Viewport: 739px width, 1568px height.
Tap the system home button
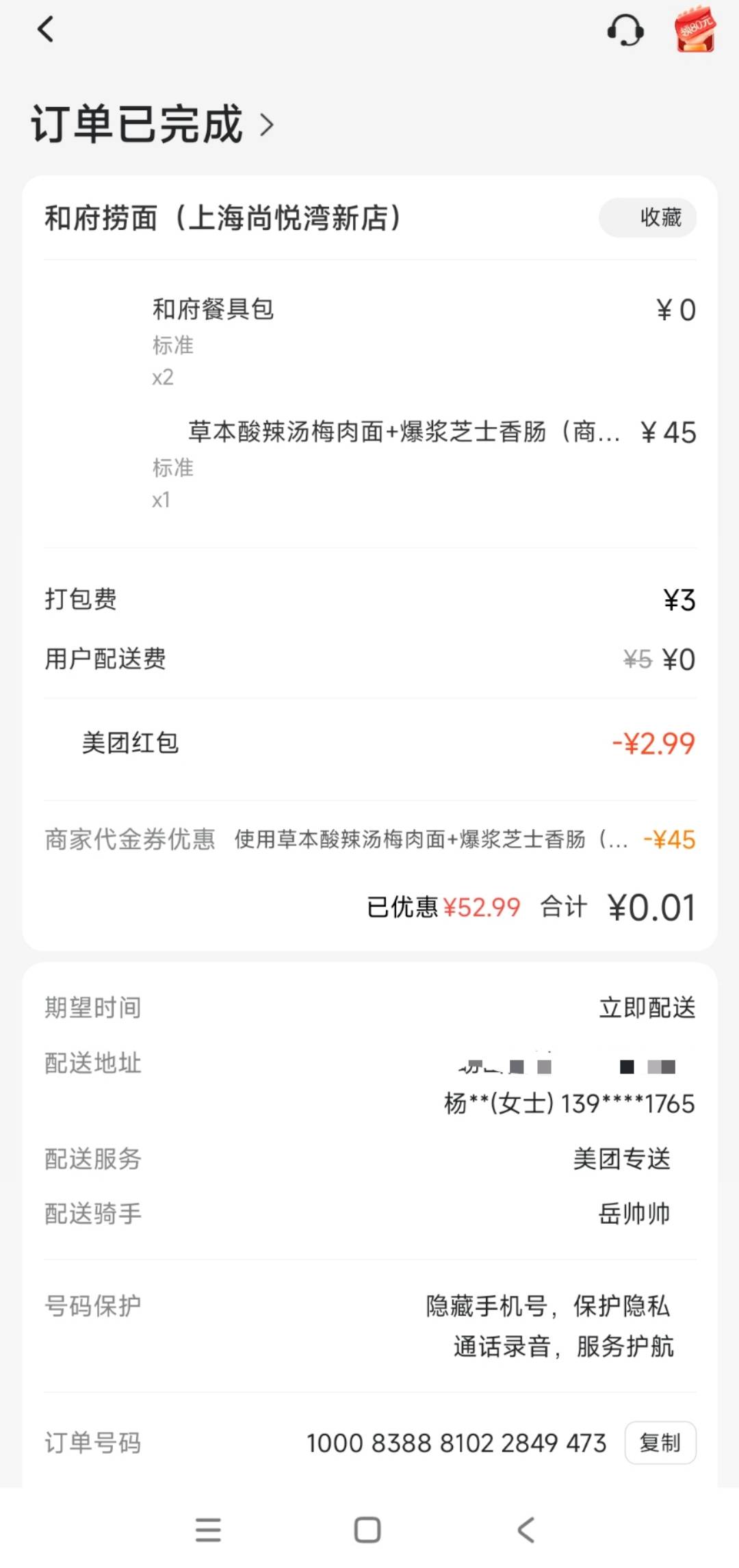pyautogui.click(x=367, y=1530)
